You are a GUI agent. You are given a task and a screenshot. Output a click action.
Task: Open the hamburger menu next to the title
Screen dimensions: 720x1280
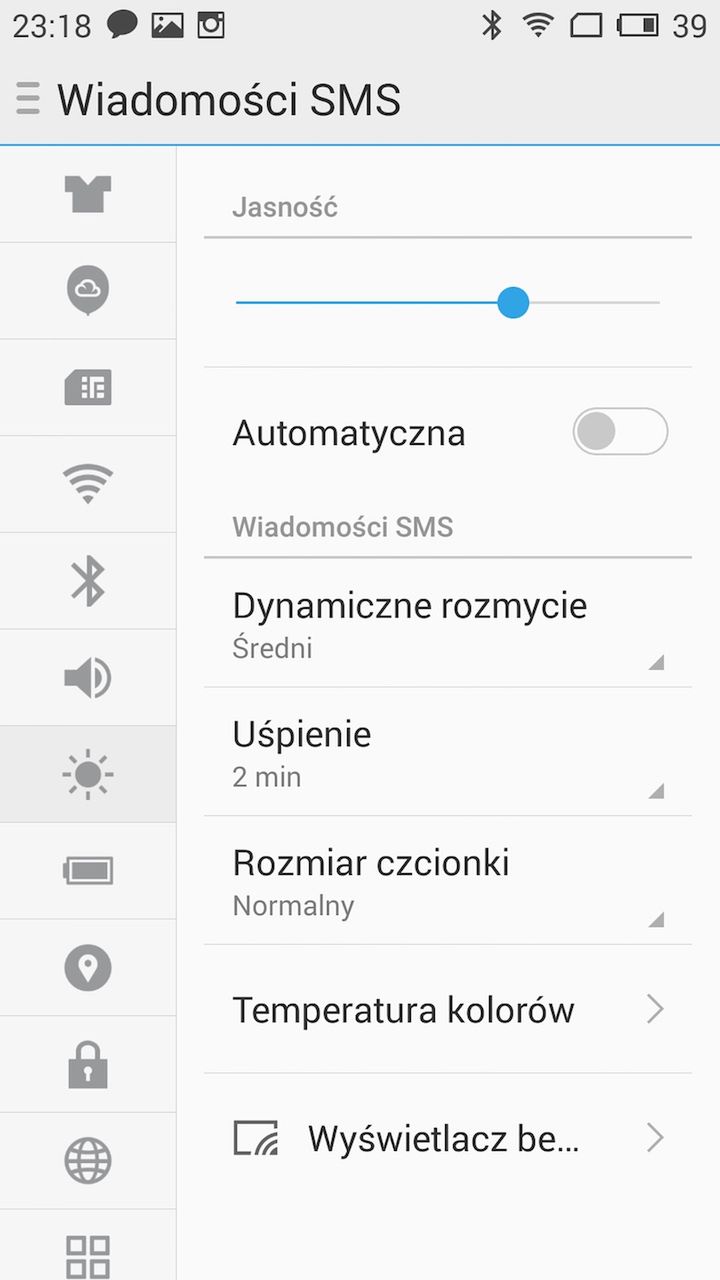click(28, 99)
